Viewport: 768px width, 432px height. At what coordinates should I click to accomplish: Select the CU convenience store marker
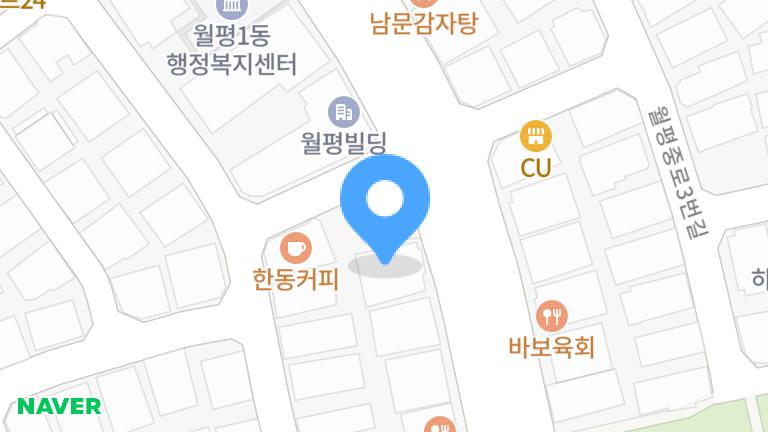(536, 136)
